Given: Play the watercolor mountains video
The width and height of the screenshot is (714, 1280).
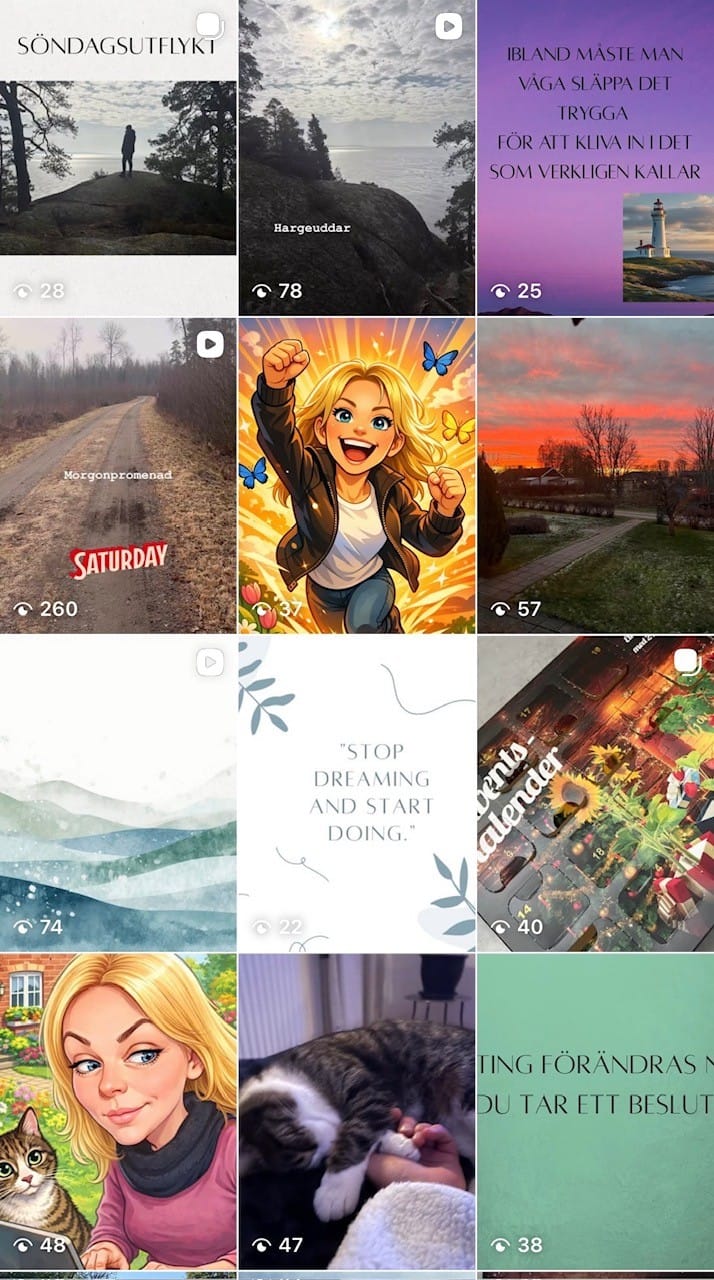Looking at the screenshot, I should click(x=118, y=795).
